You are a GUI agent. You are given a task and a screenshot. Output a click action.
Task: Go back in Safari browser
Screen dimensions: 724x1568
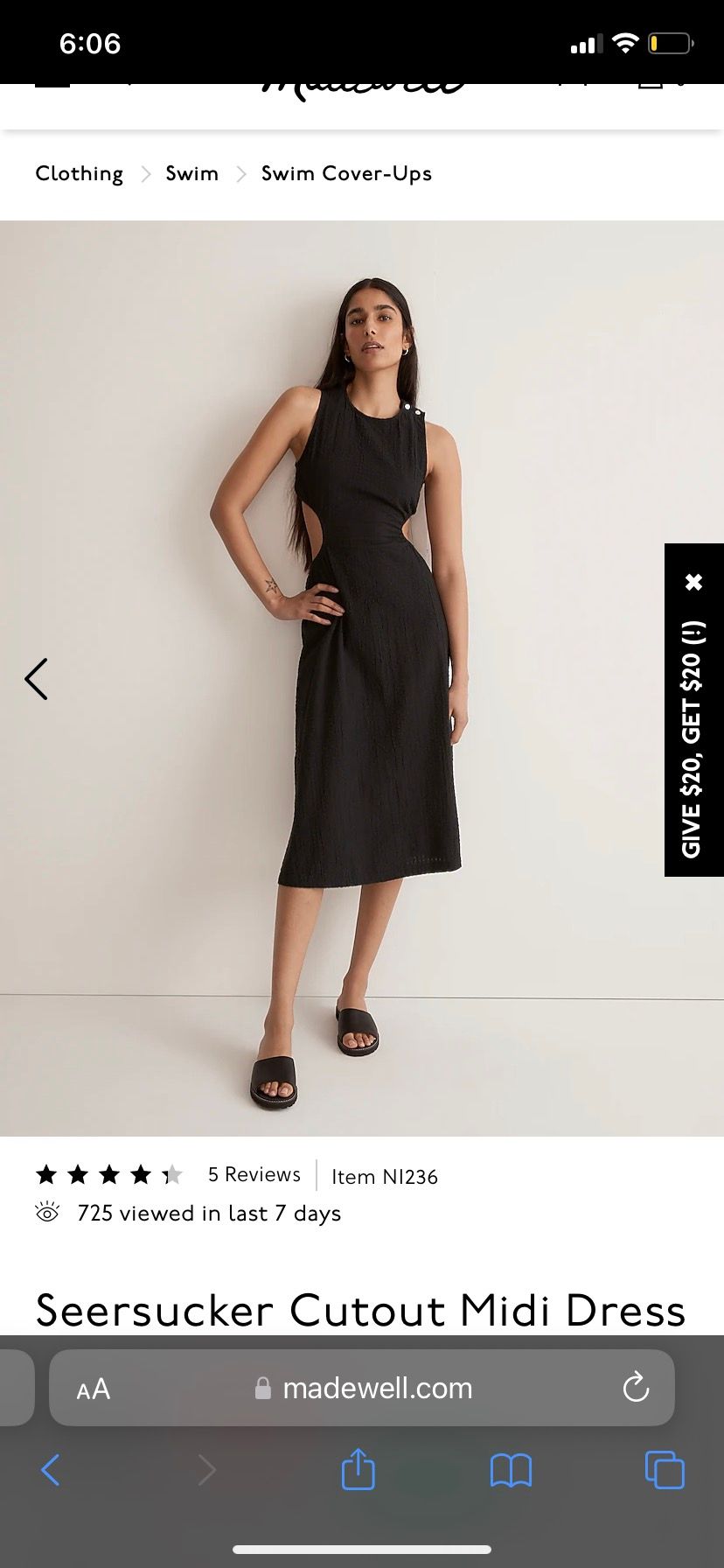pos(51,1470)
